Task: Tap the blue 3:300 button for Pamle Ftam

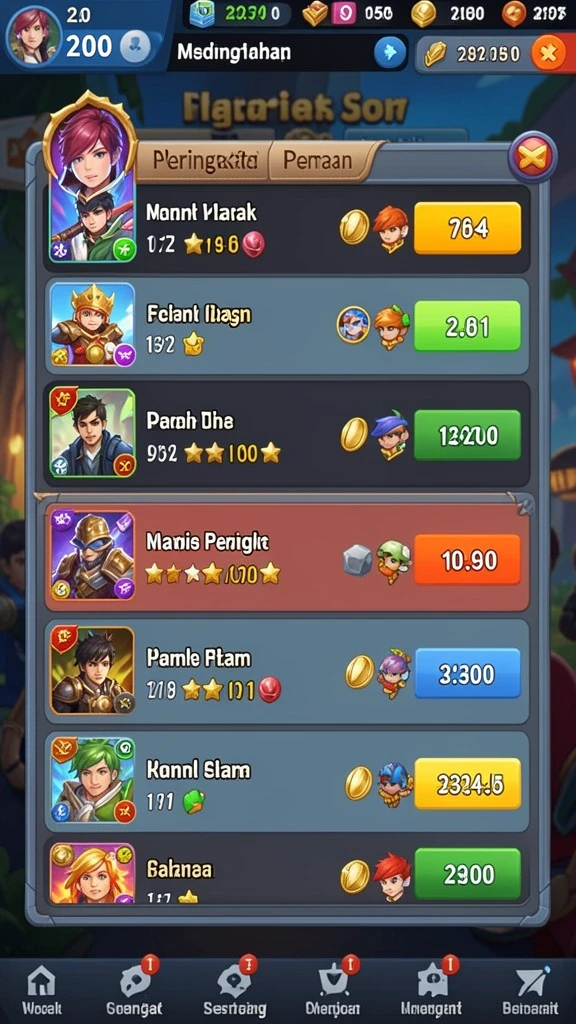Action: (x=468, y=673)
